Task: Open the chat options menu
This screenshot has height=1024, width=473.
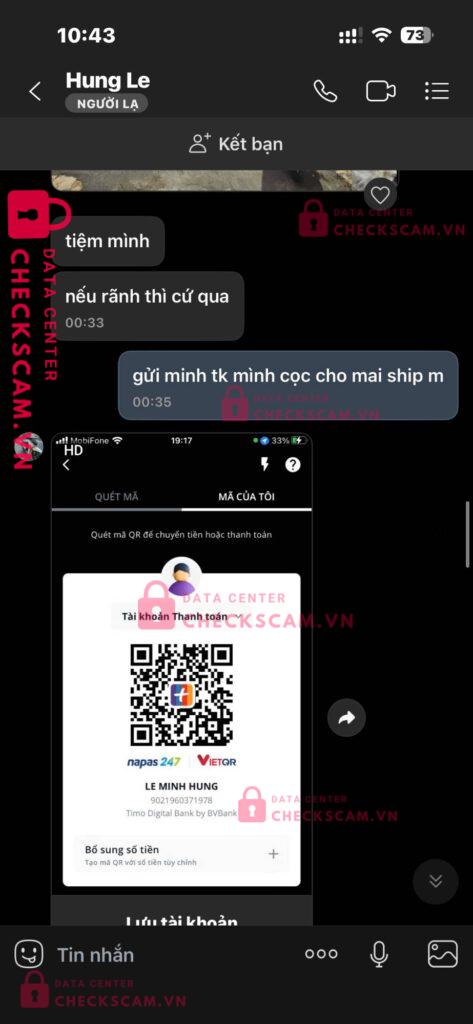Action: (436, 91)
